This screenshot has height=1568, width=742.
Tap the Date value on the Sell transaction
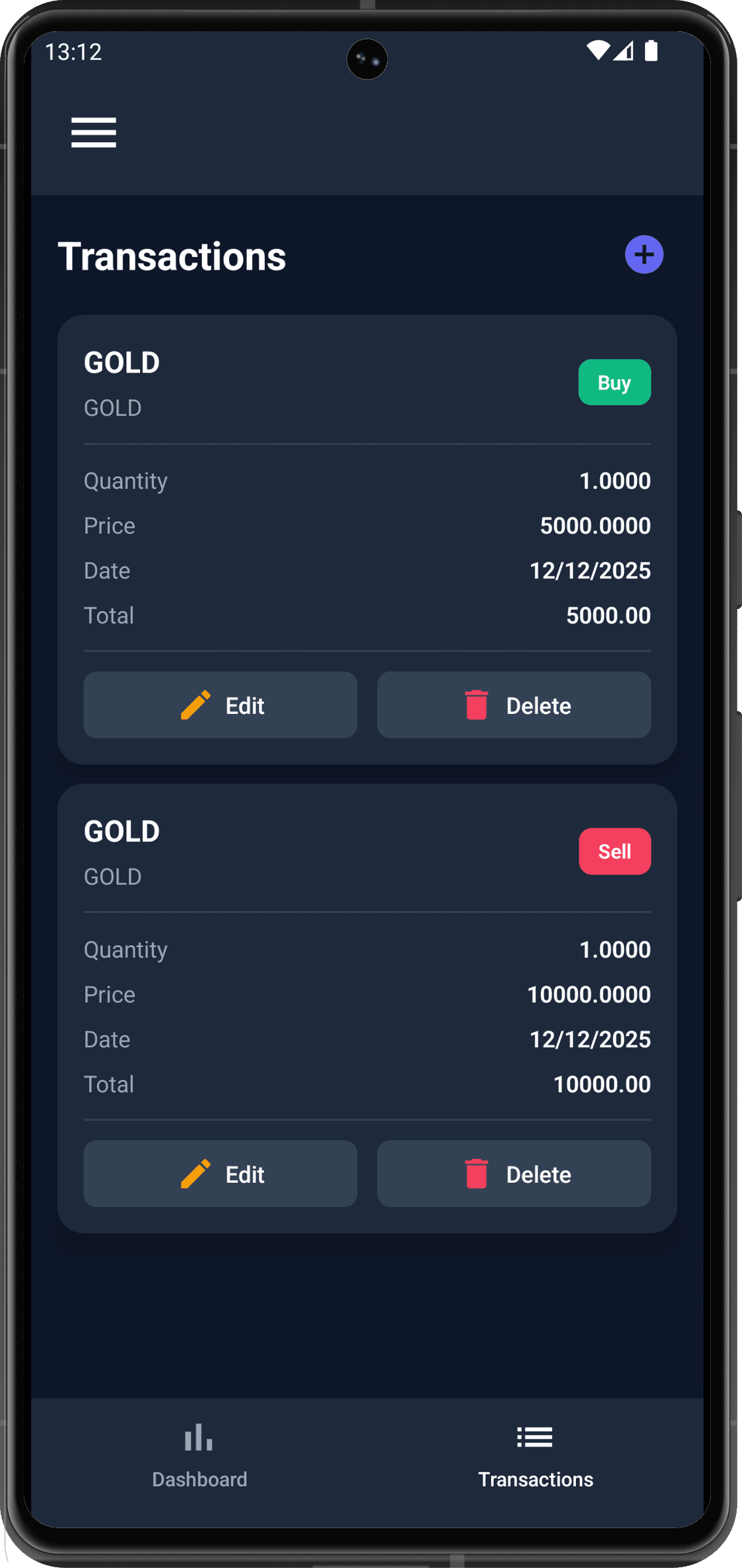590,1039
